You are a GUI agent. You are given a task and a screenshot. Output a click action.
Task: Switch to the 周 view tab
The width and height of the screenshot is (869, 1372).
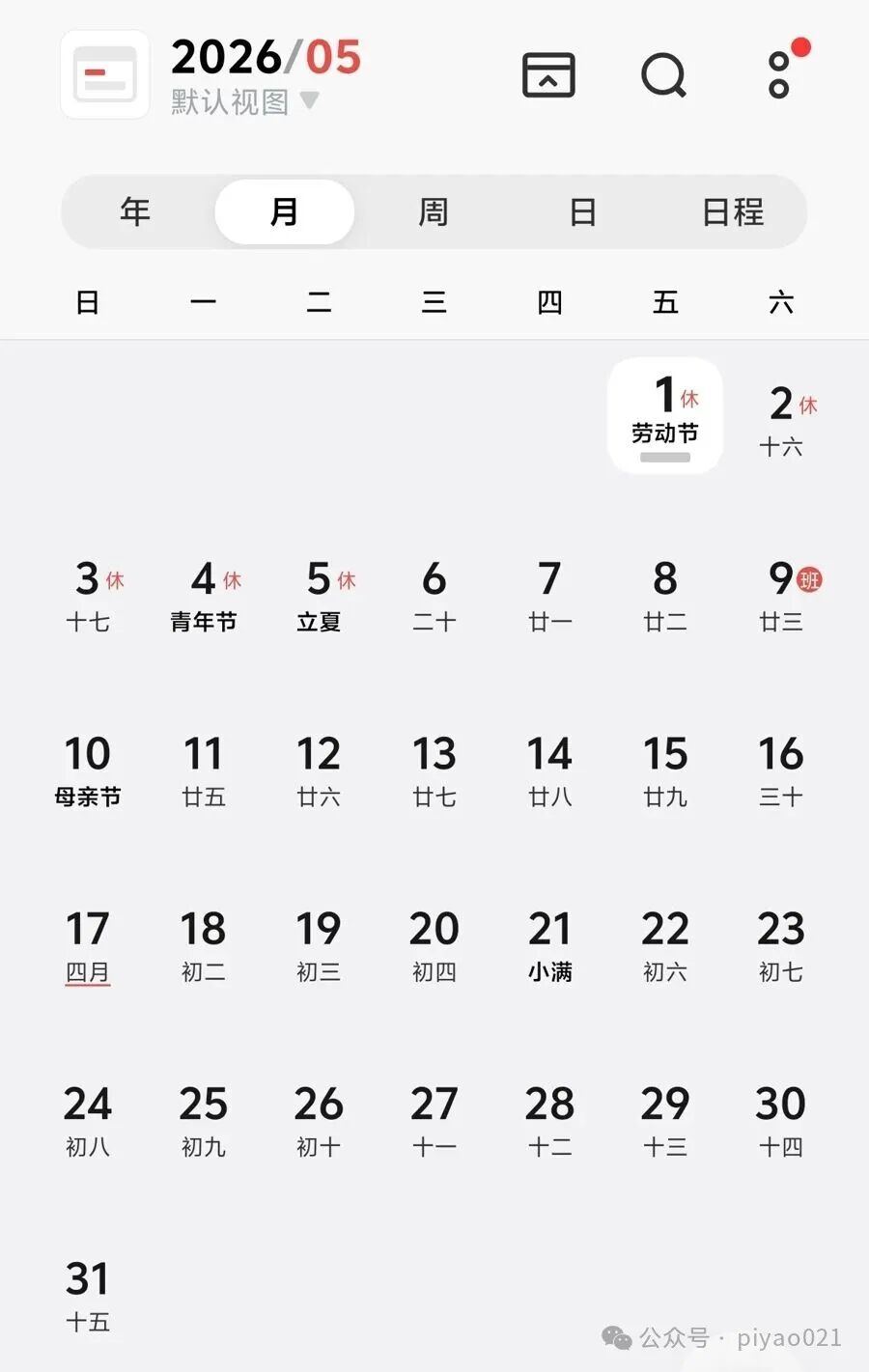434,211
